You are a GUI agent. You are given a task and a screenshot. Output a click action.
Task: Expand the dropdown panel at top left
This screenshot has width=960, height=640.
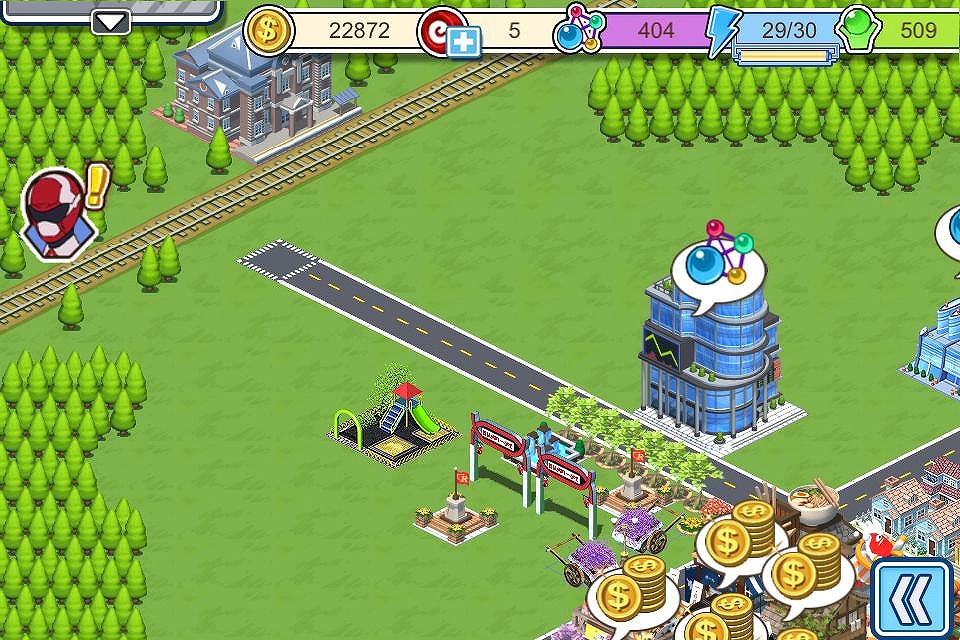click(111, 21)
